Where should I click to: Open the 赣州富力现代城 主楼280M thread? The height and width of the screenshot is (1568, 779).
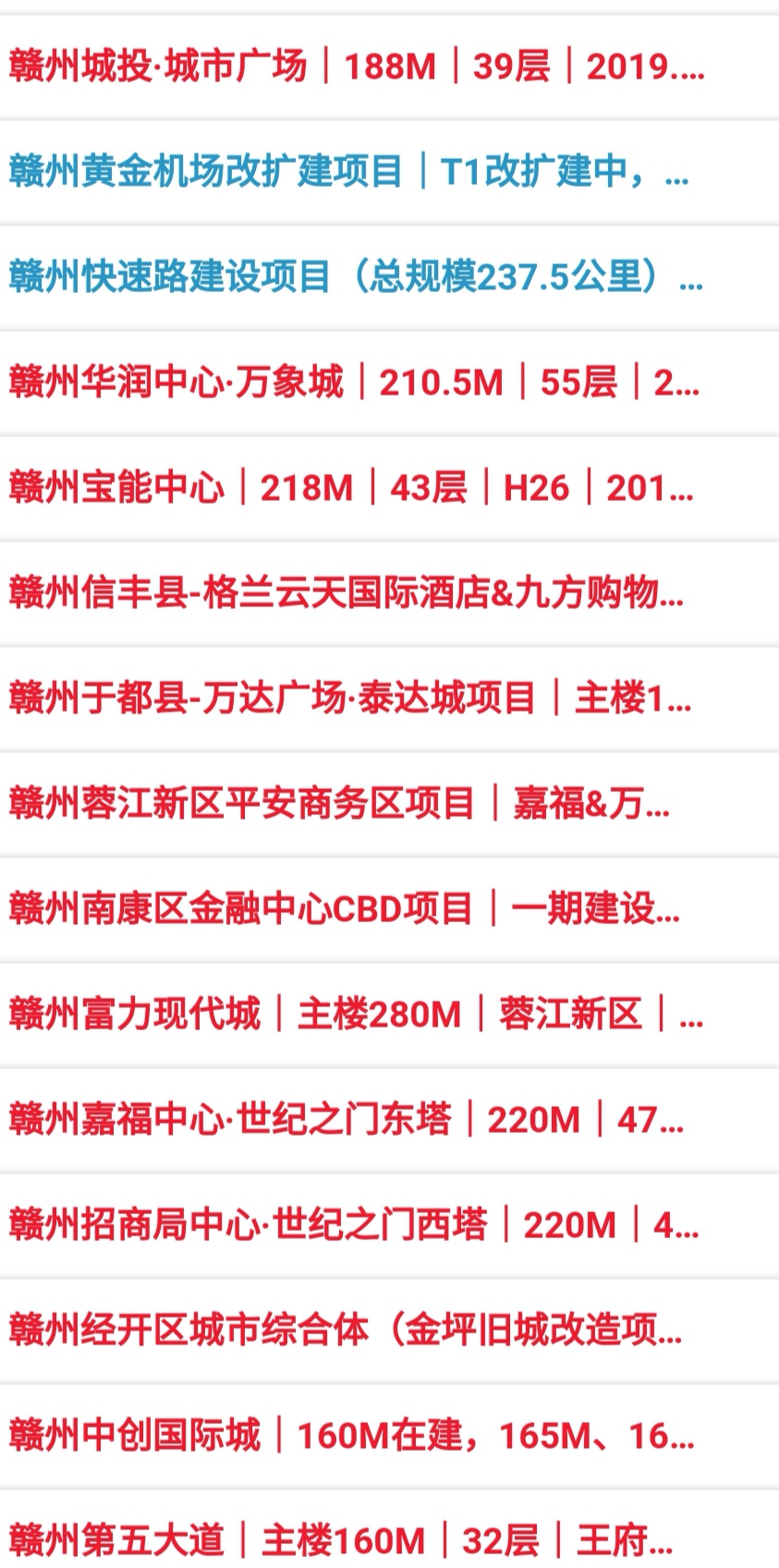point(355,1014)
